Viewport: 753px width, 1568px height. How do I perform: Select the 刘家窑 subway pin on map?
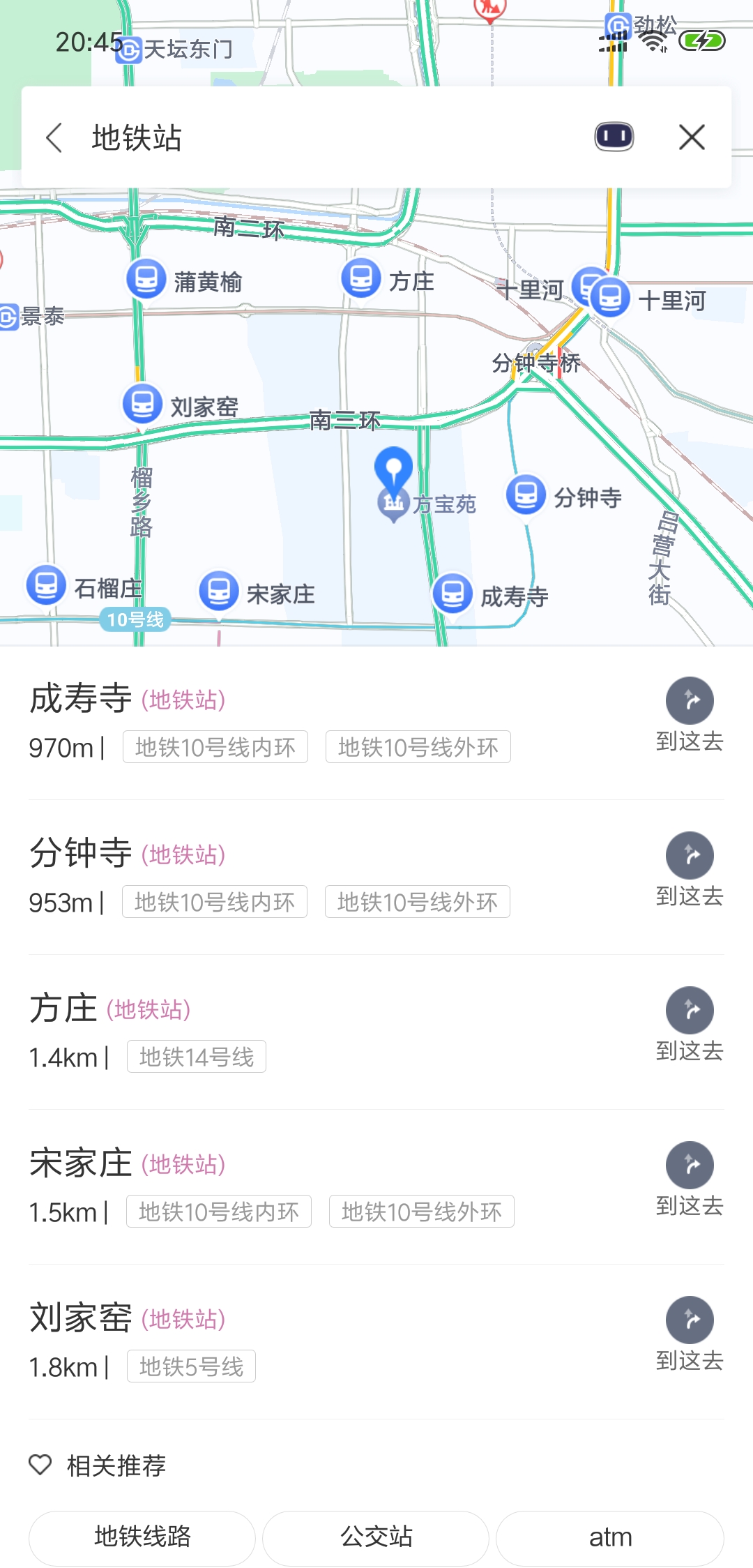pos(143,404)
